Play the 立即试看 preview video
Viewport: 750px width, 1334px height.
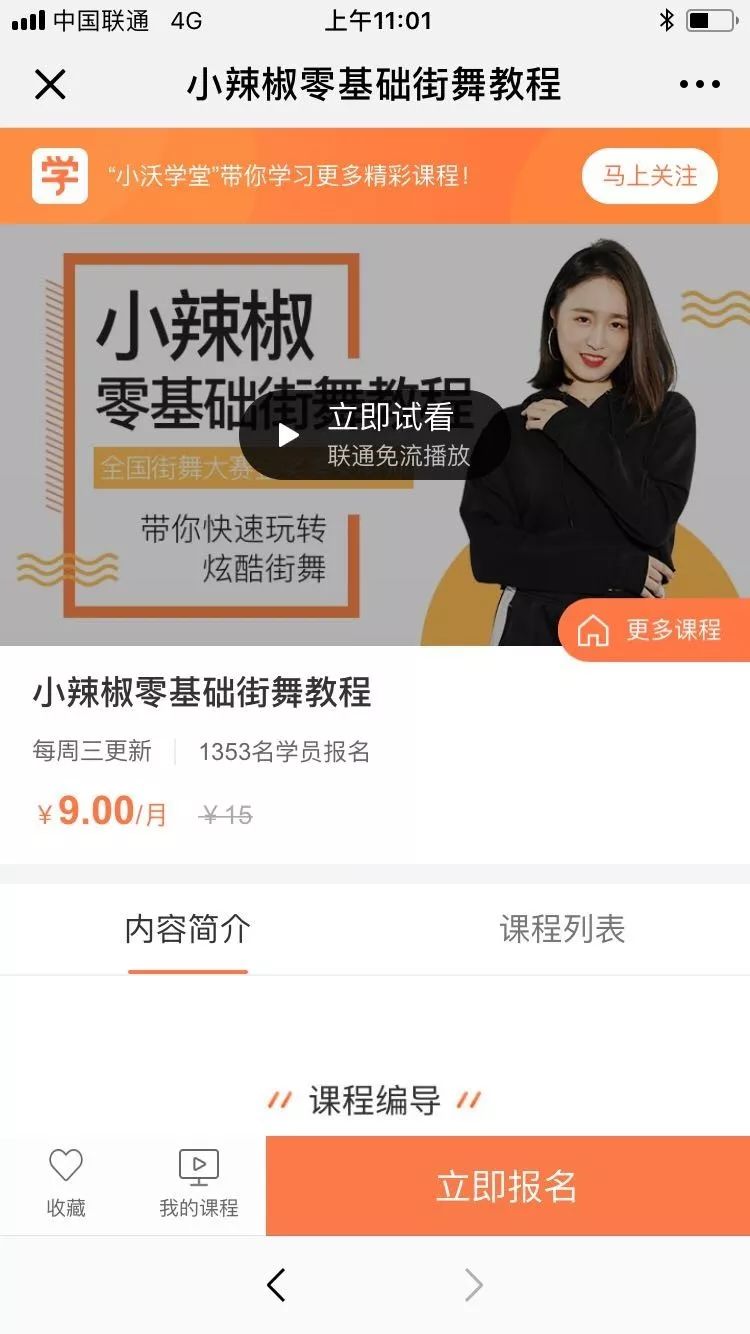pyautogui.click(x=375, y=435)
